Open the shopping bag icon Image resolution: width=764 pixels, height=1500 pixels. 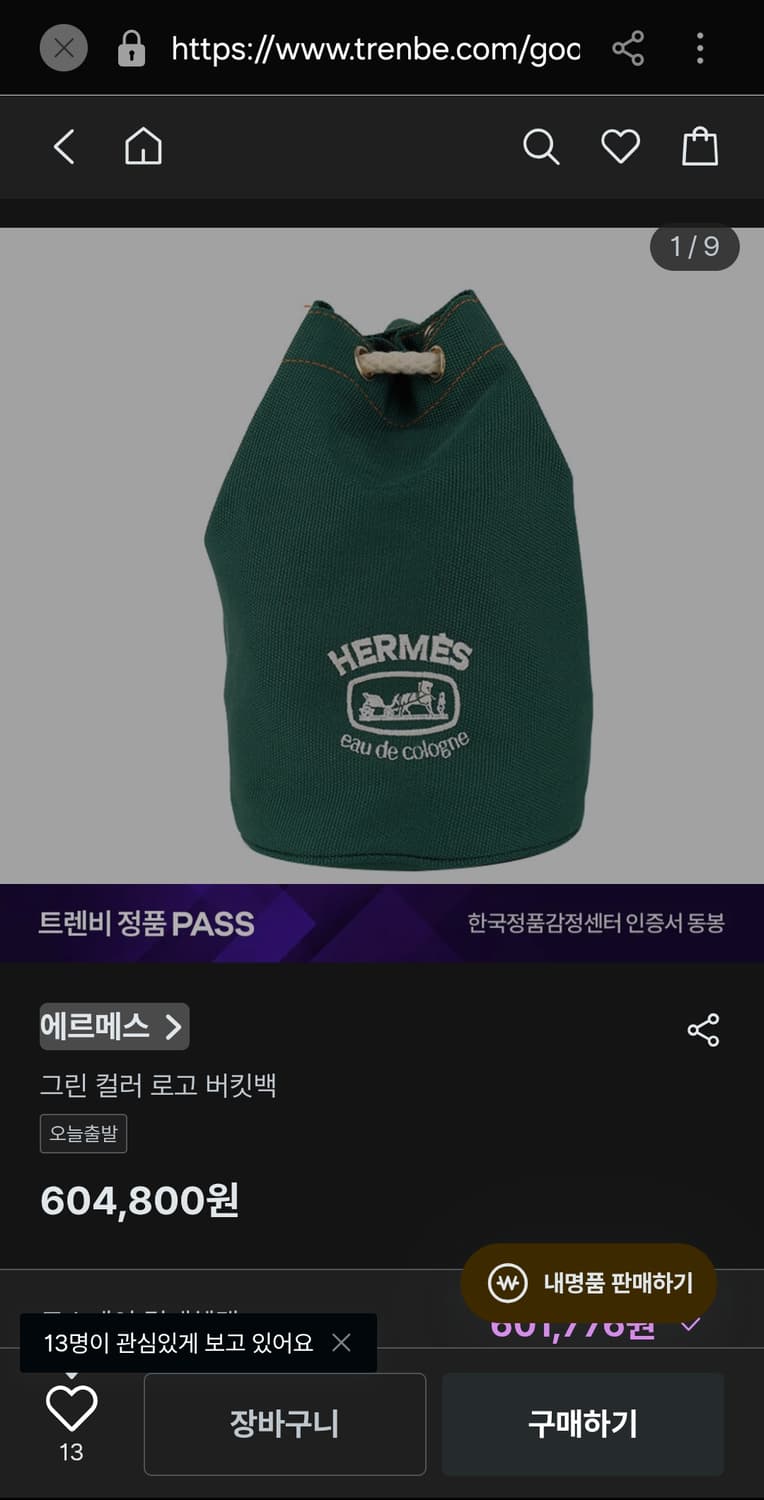click(700, 145)
